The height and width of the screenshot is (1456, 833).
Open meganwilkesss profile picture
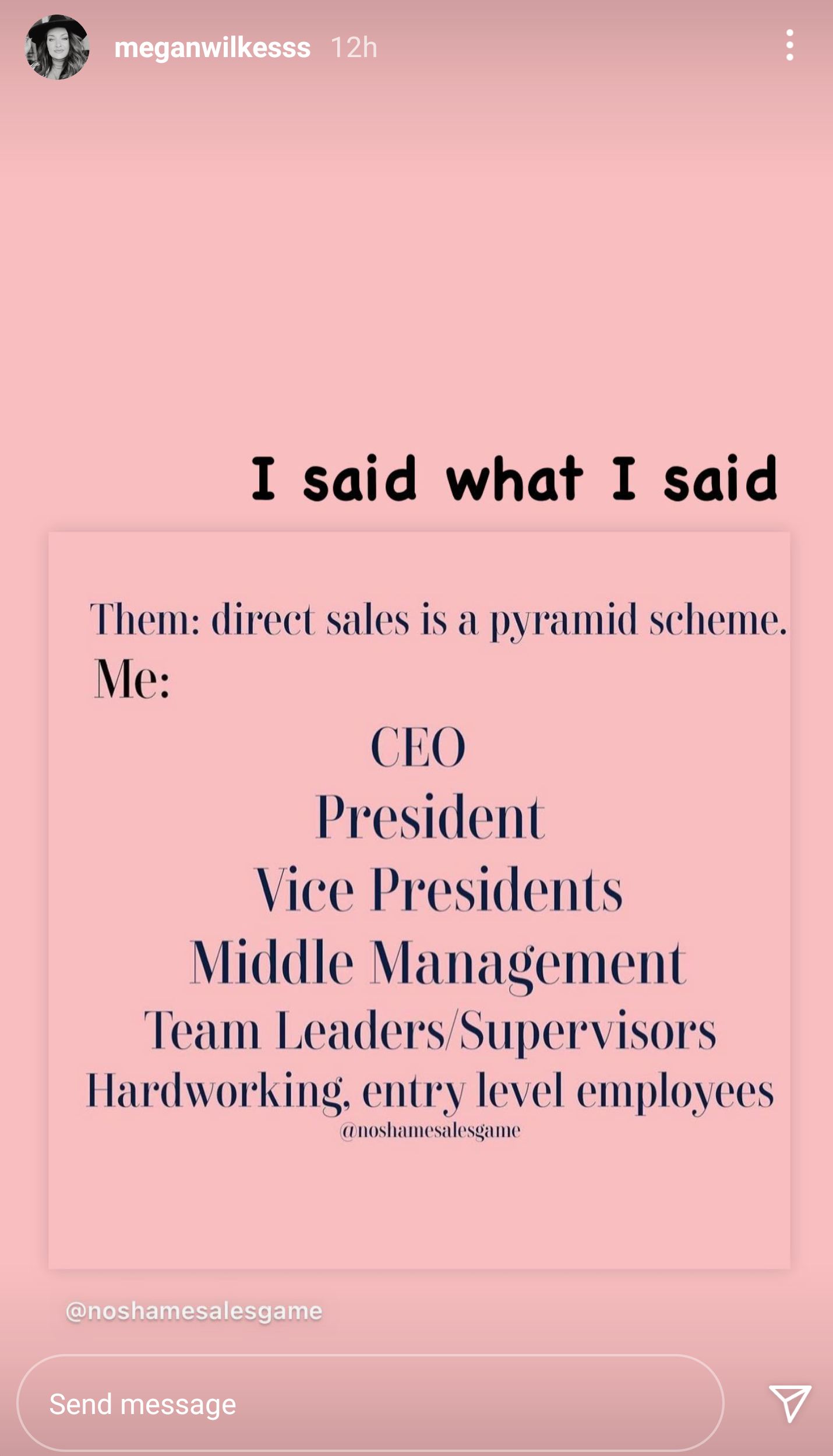tap(57, 47)
